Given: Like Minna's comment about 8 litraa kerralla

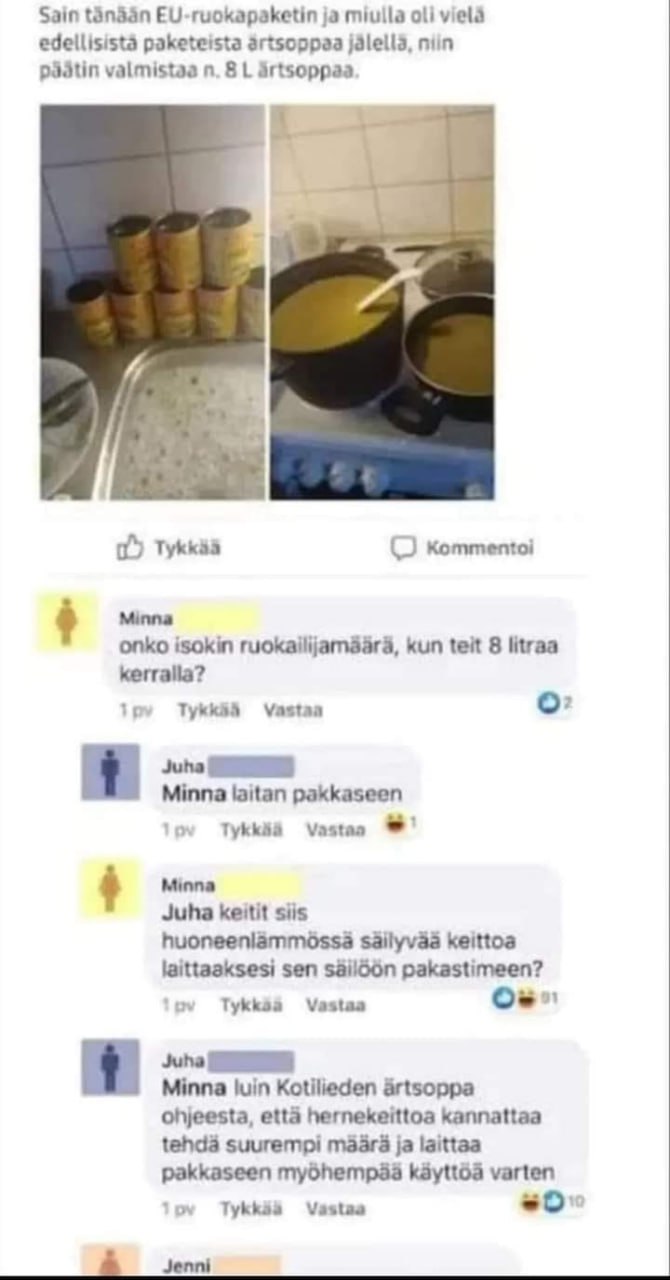Looking at the screenshot, I should (209, 710).
